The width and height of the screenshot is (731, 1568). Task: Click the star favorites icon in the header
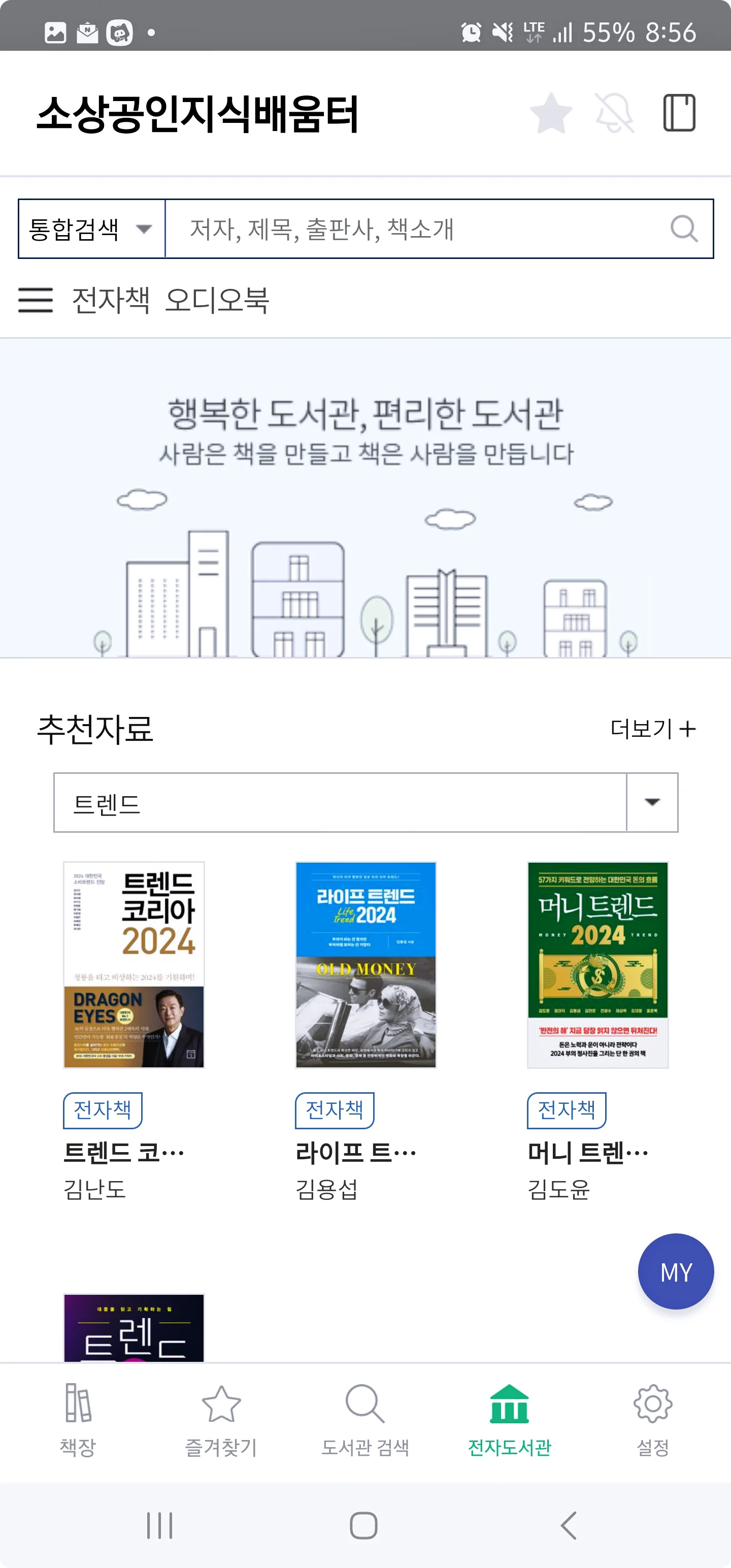pos(551,113)
